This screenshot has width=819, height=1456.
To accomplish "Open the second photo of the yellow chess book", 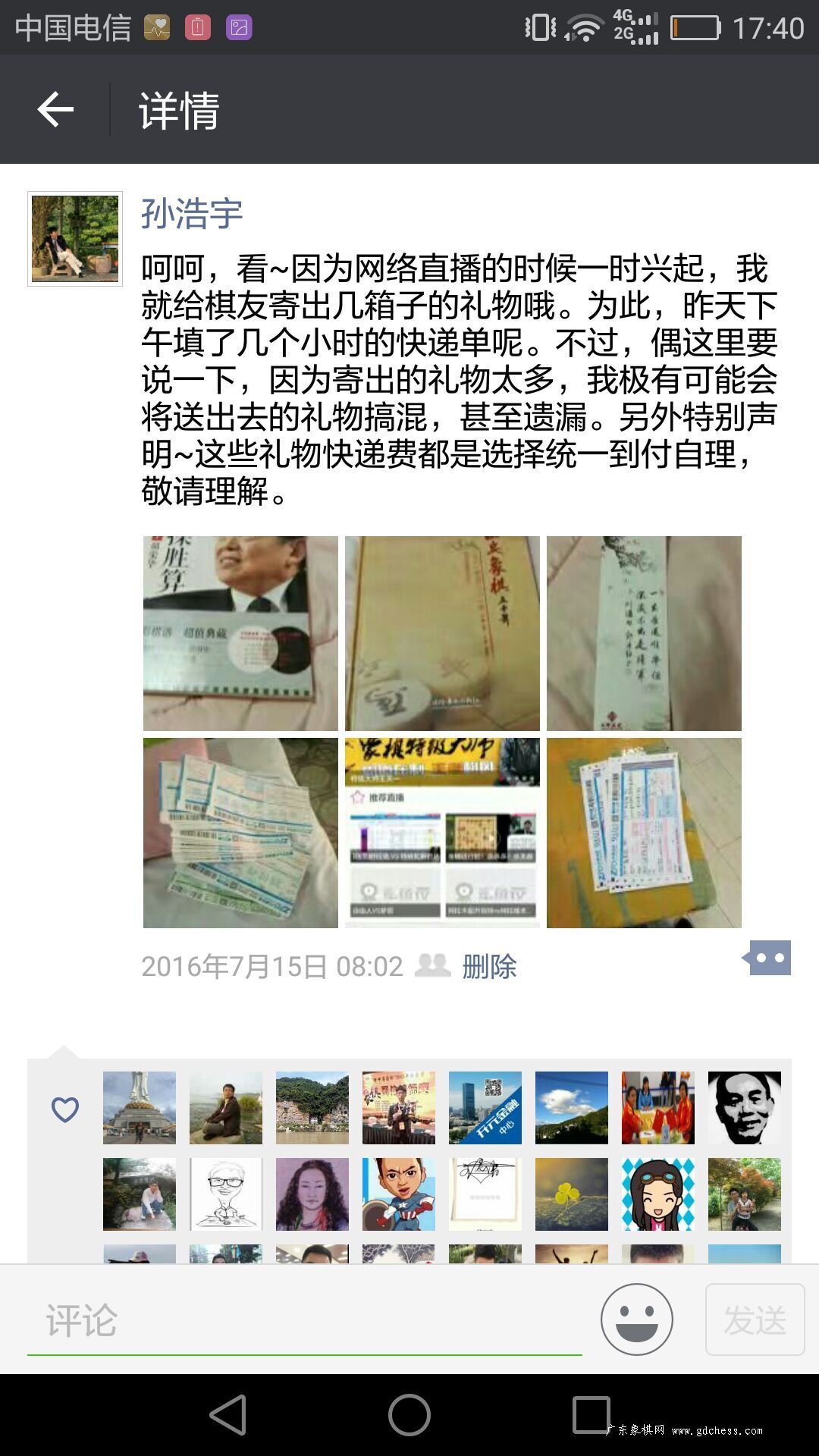I will click(442, 633).
